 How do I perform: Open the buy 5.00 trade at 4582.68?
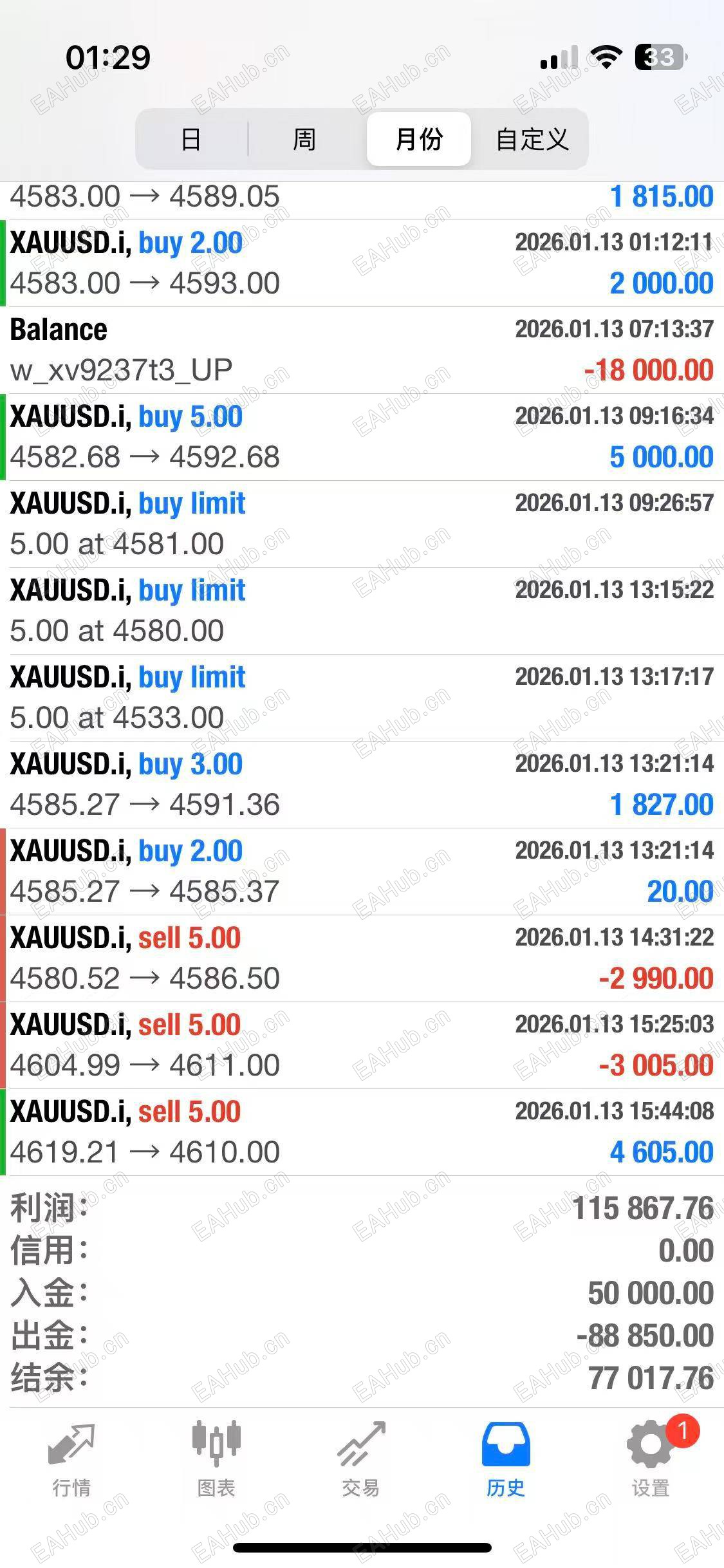(362, 437)
